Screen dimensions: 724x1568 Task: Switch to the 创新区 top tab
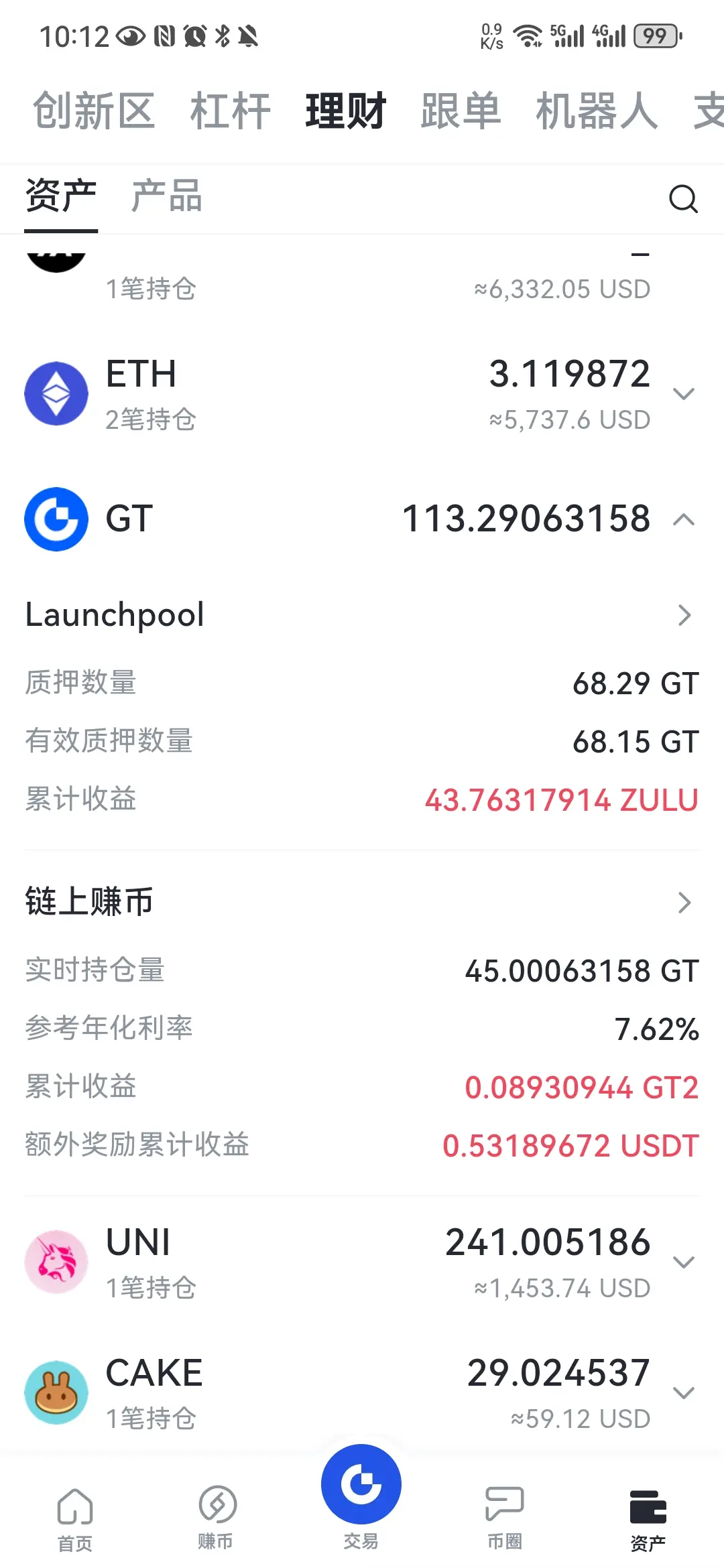pos(94,111)
